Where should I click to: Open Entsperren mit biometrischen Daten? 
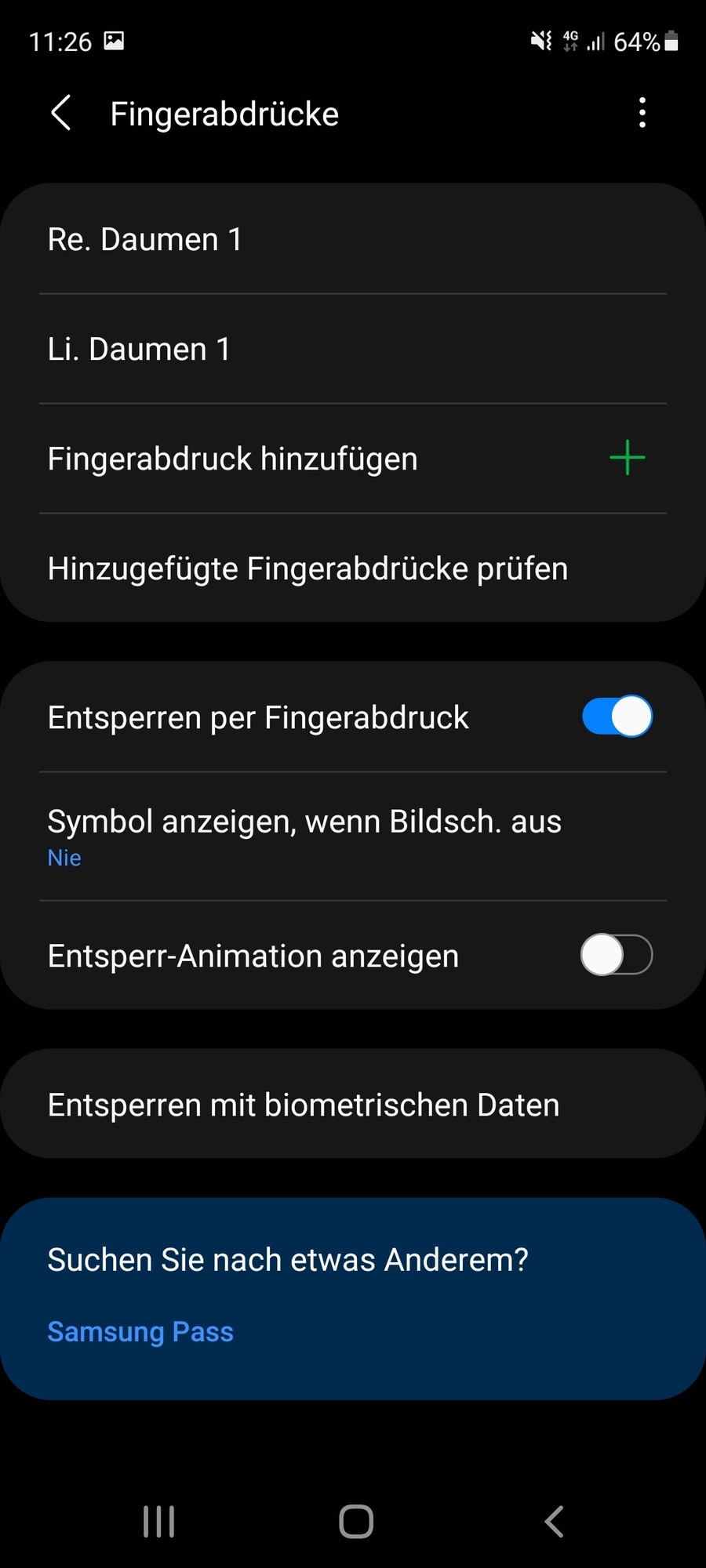[353, 1105]
